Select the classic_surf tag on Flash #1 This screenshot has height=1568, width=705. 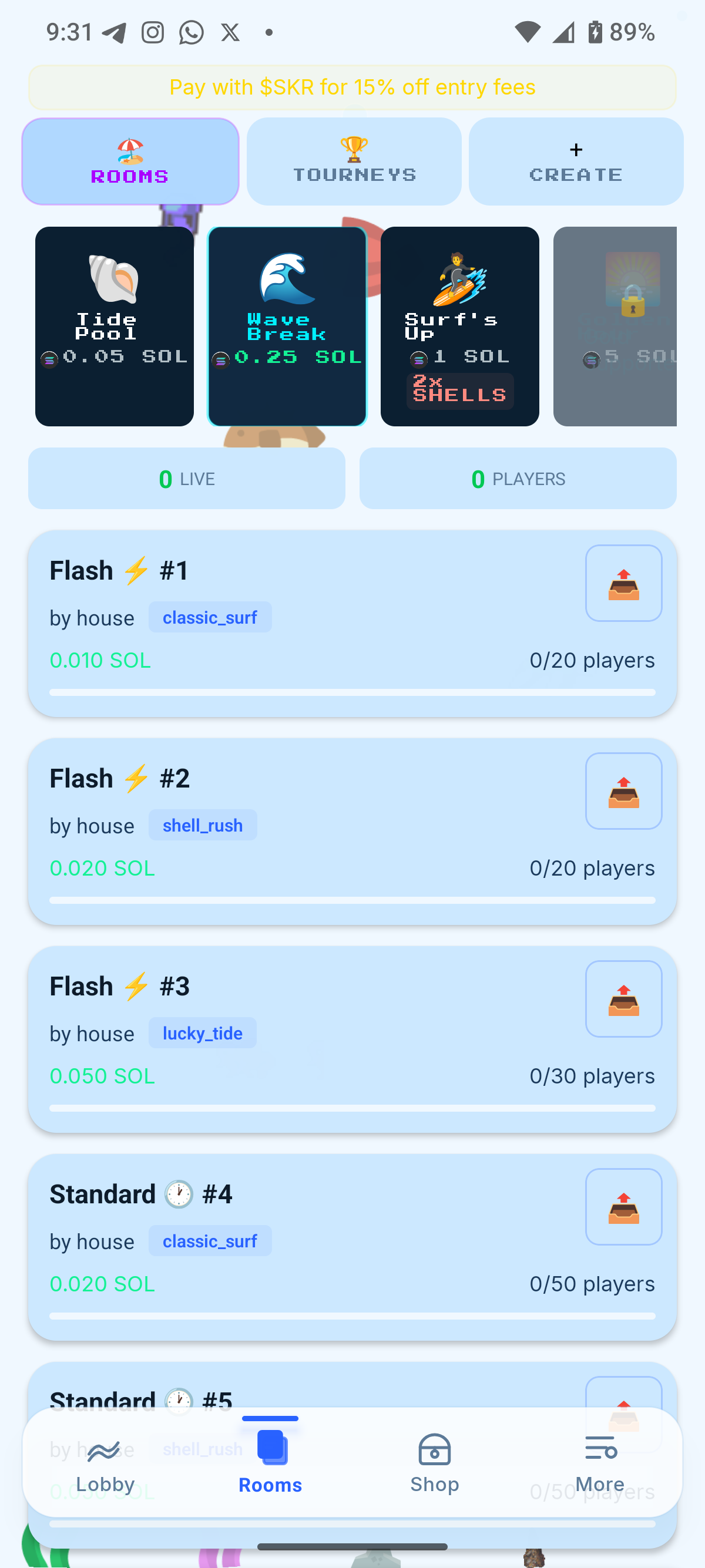tap(209, 617)
